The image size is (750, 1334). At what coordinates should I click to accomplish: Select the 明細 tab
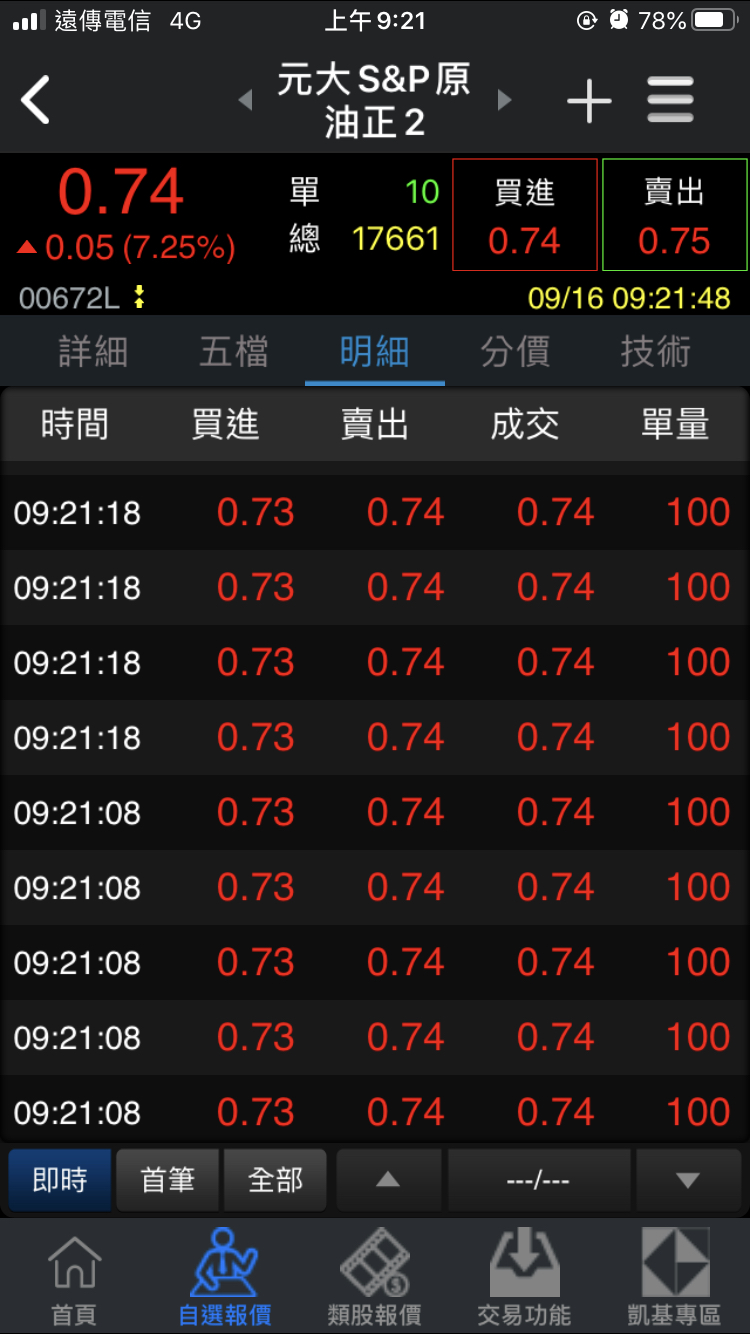coord(375,352)
